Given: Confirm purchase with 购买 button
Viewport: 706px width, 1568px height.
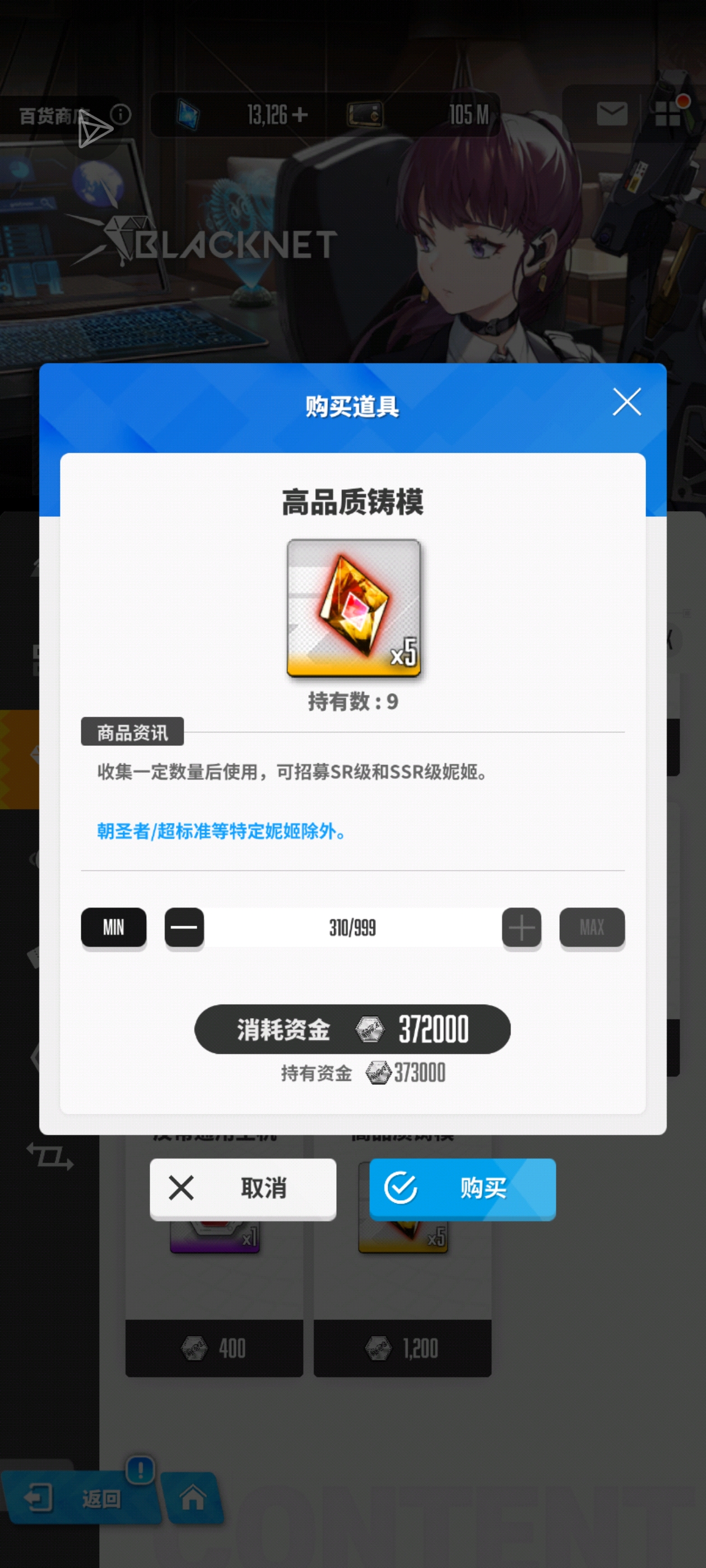Looking at the screenshot, I should (x=462, y=1188).
